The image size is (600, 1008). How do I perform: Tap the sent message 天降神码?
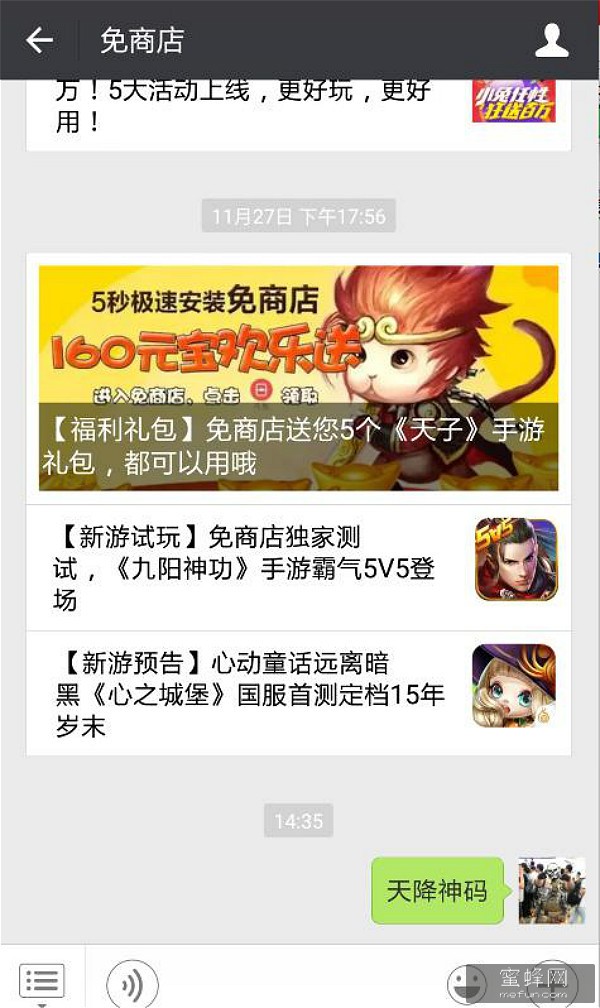[438, 890]
